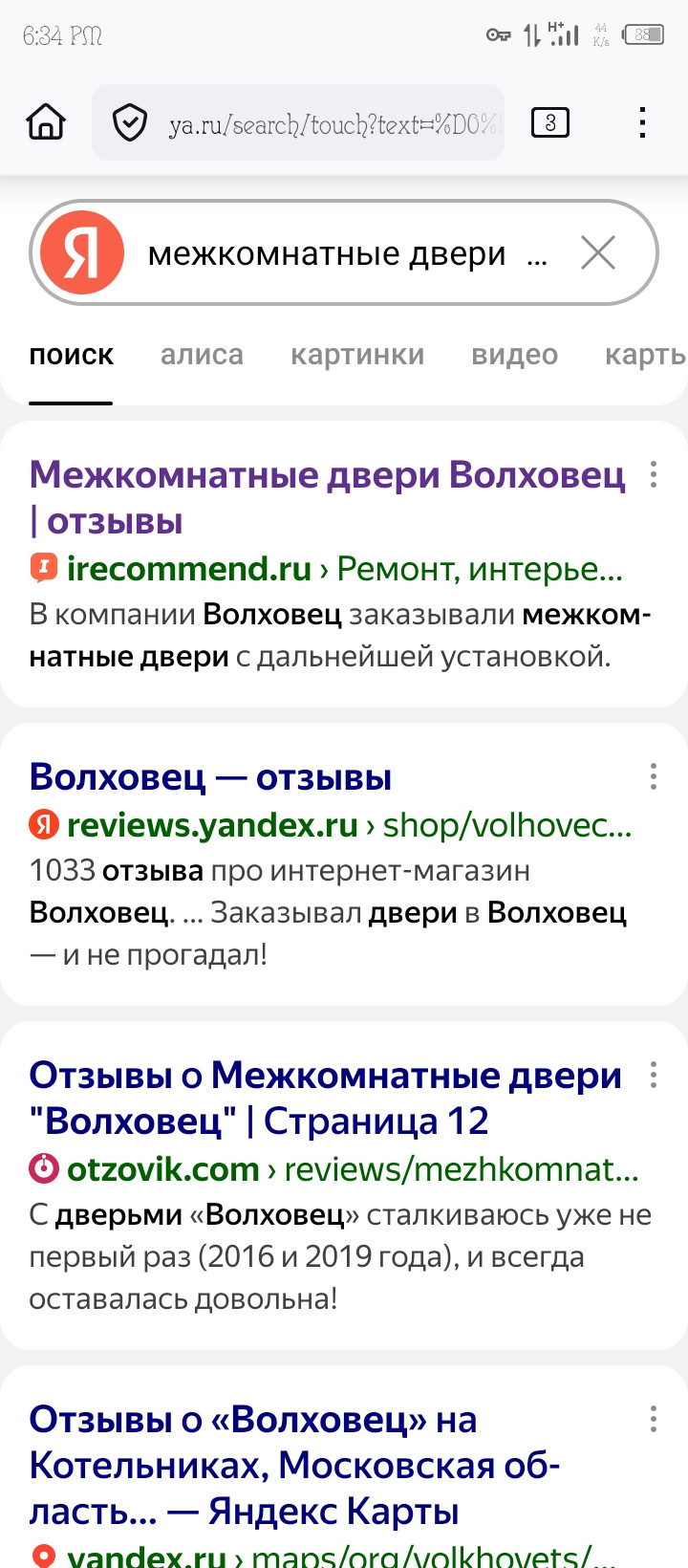Open the reviews.yandex.ru Волховец — отзывы result
Viewport: 688px width, 1568px height.
(210, 777)
